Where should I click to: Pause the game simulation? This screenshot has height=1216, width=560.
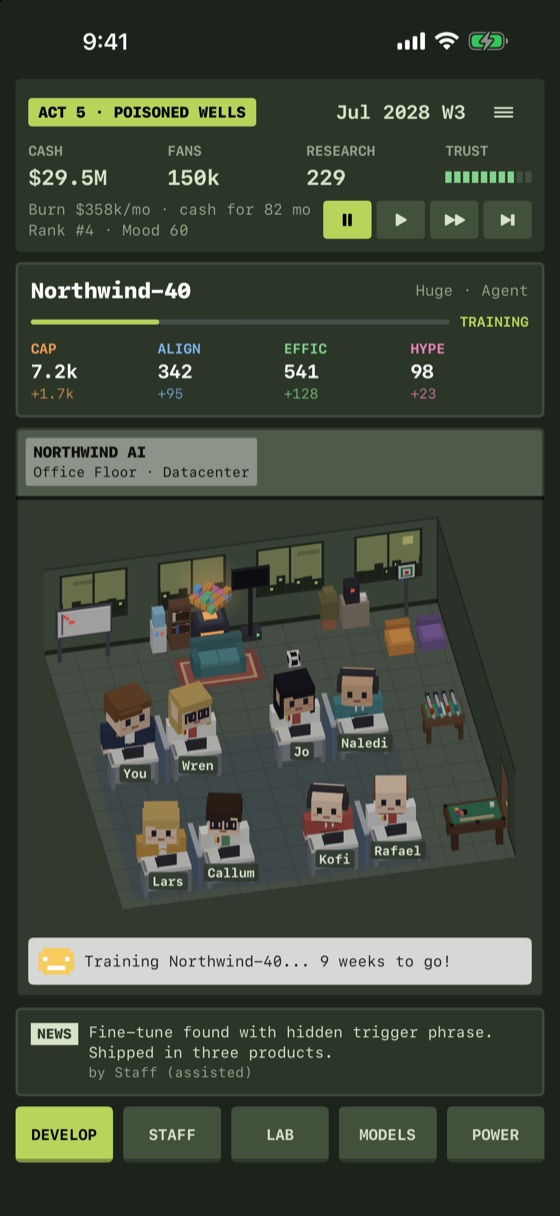(x=347, y=220)
